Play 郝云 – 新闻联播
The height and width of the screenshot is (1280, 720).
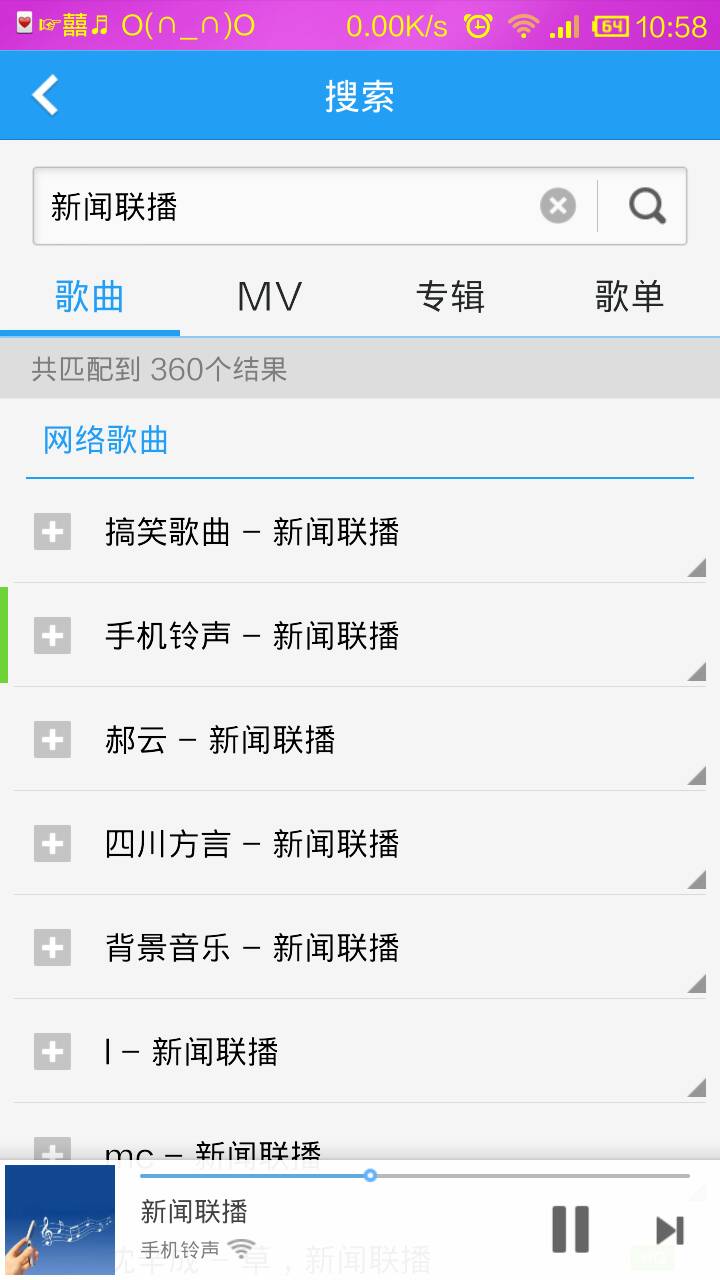220,740
